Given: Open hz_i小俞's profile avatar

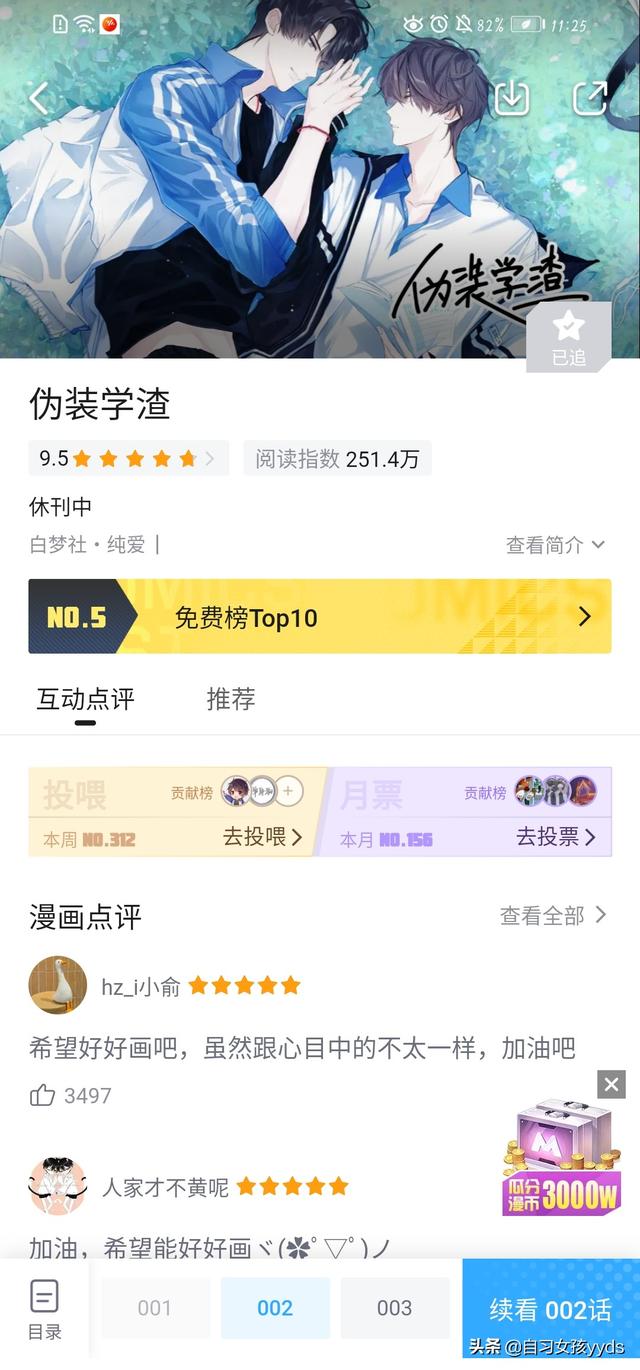Looking at the screenshot, I should pos(58,985).
